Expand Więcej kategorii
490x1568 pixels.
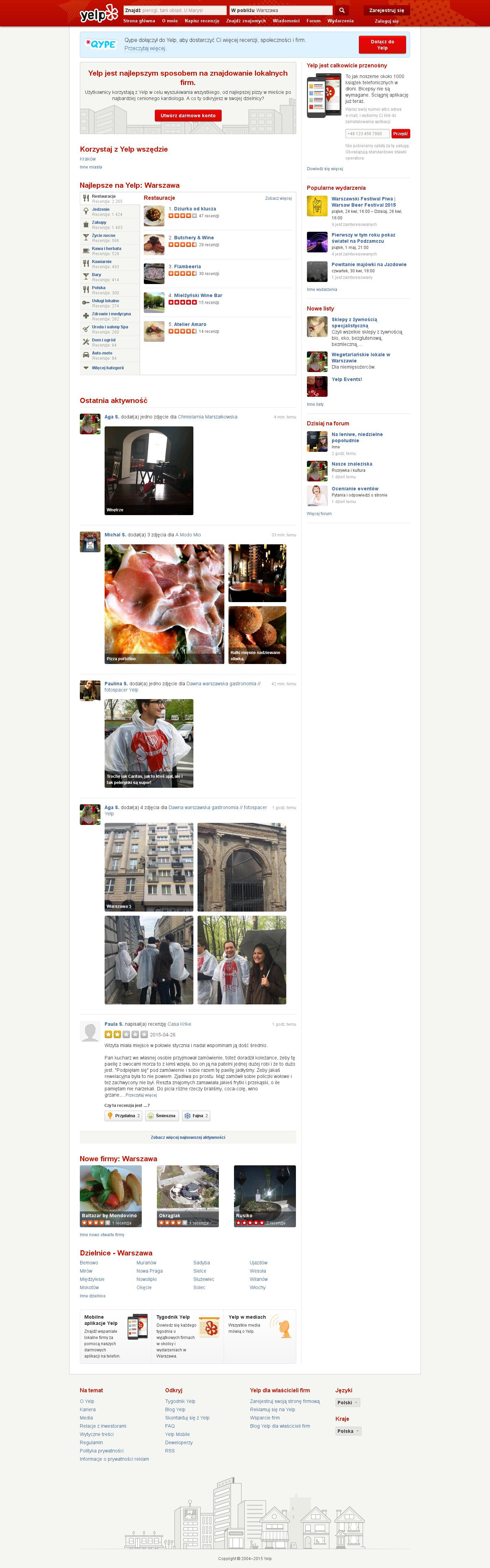point(107,368)
